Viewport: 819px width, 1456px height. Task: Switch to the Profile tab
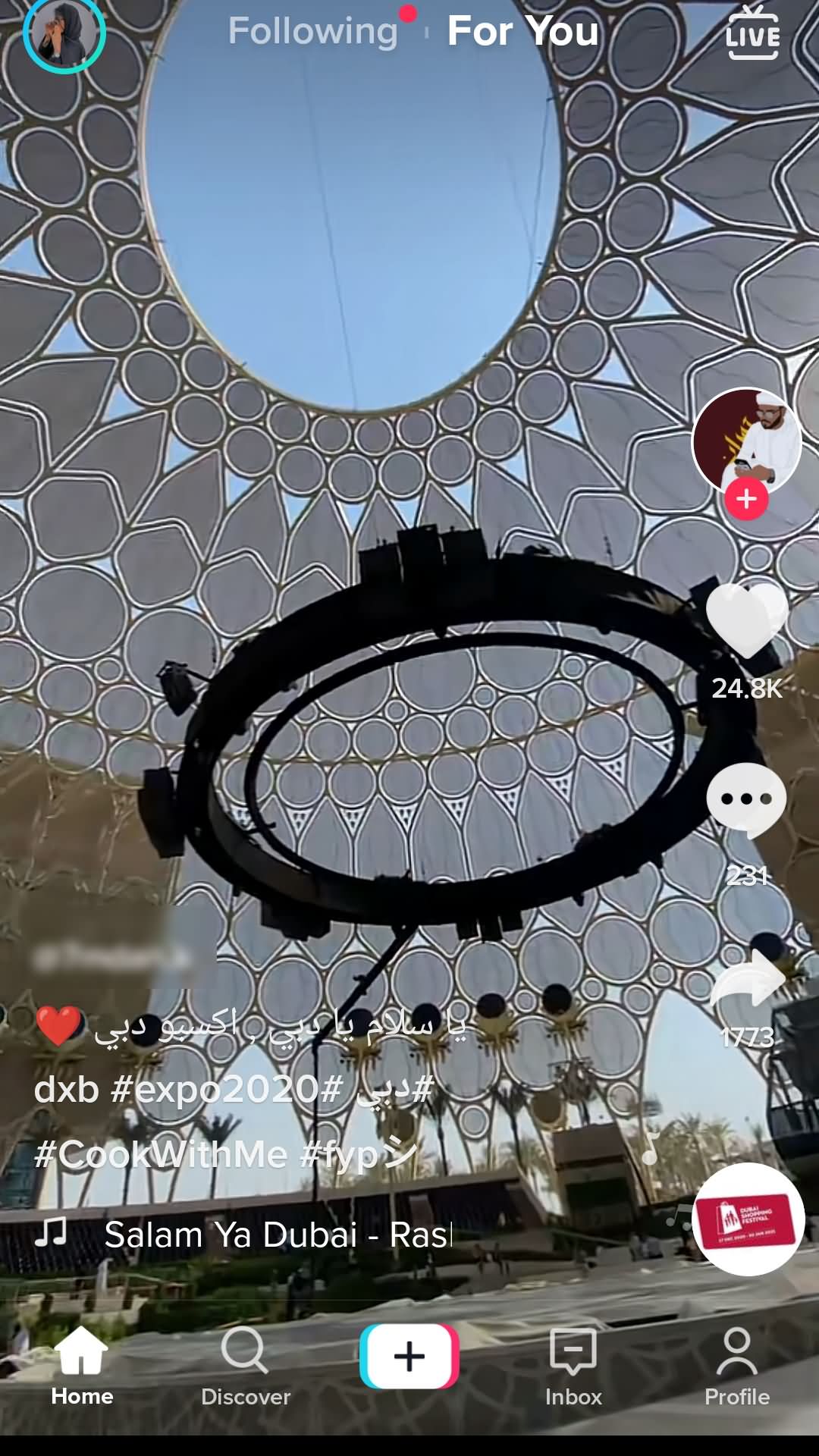click(737, 1367)
